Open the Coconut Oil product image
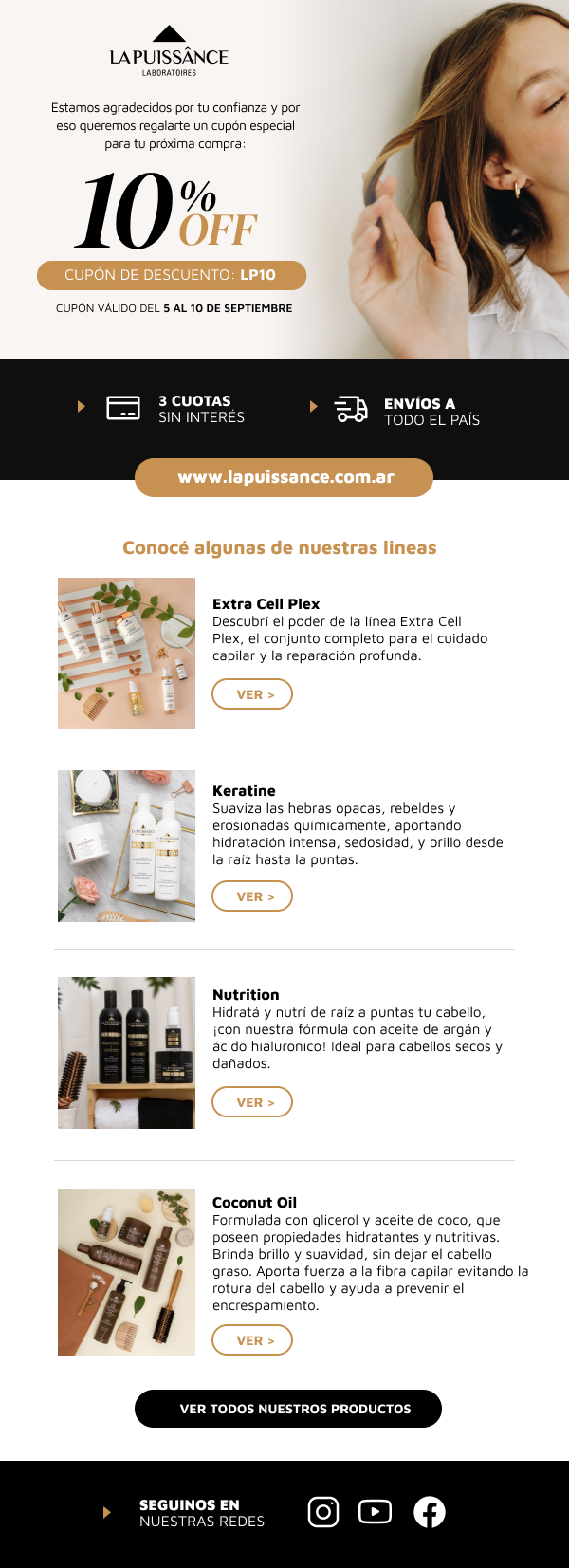This screenshot has height=1568, width=569. click(126, 1272)
